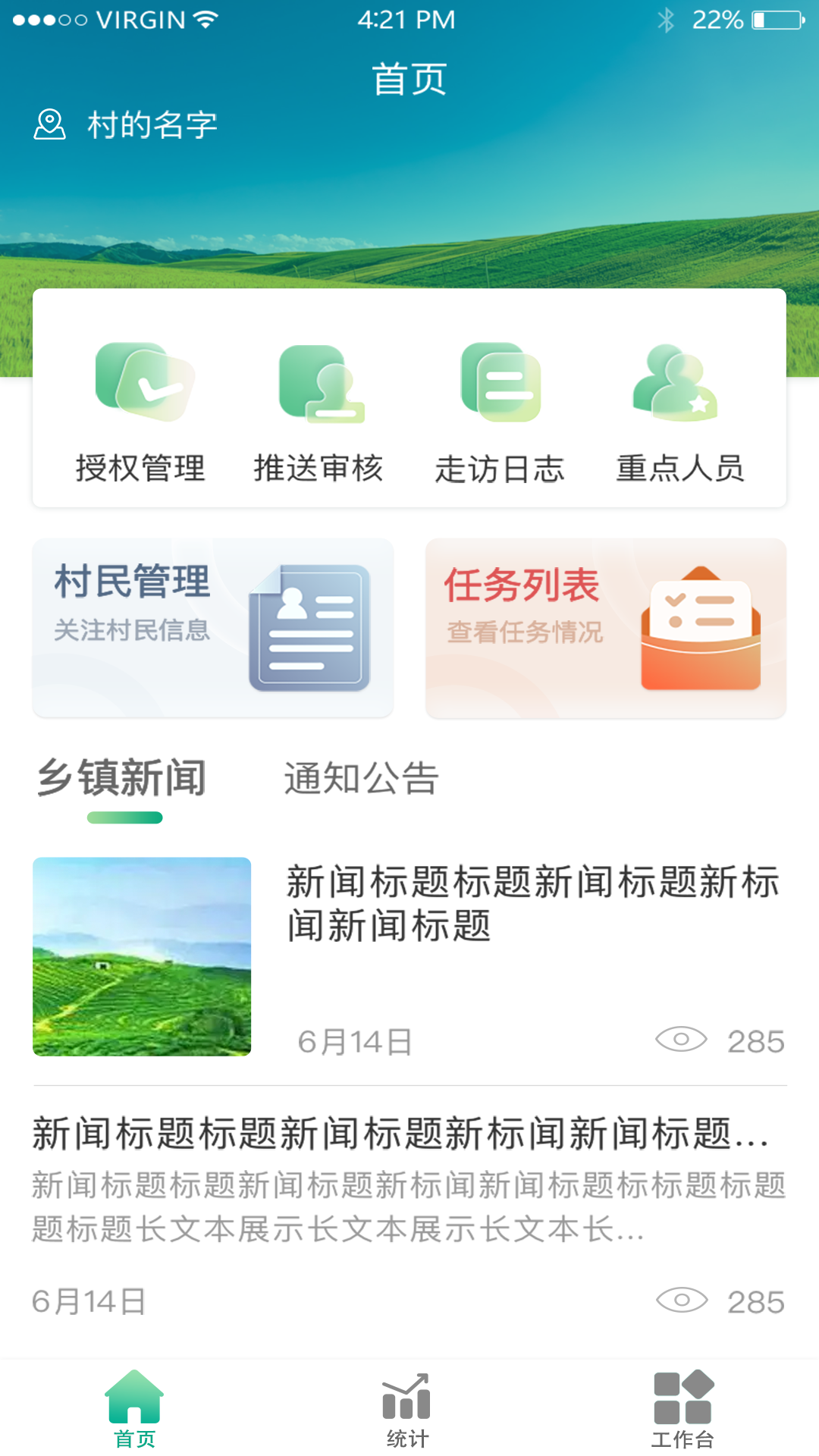Click the green field news thumbnail

142,955
